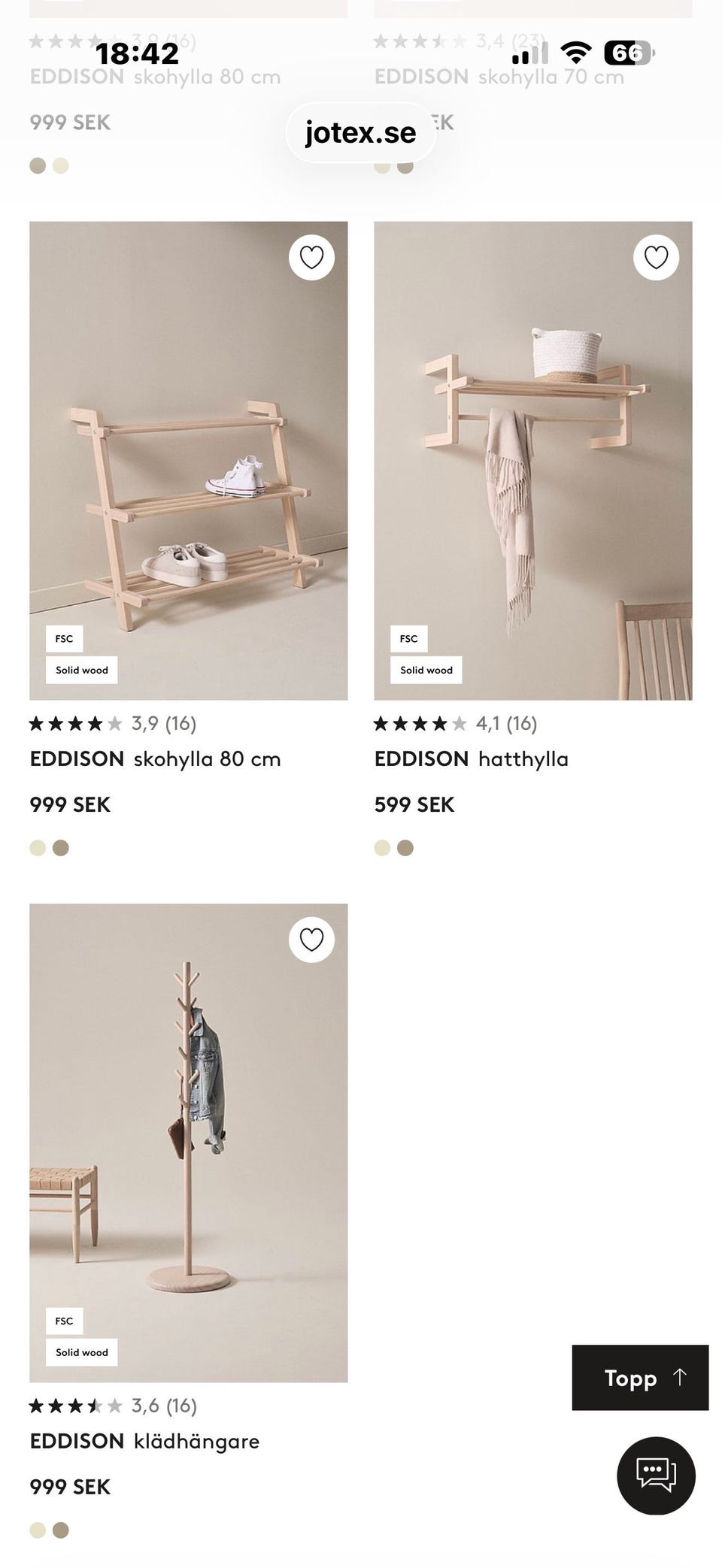Open the customer chat bubble
722x1568 pixels.
coord(656,1476)
